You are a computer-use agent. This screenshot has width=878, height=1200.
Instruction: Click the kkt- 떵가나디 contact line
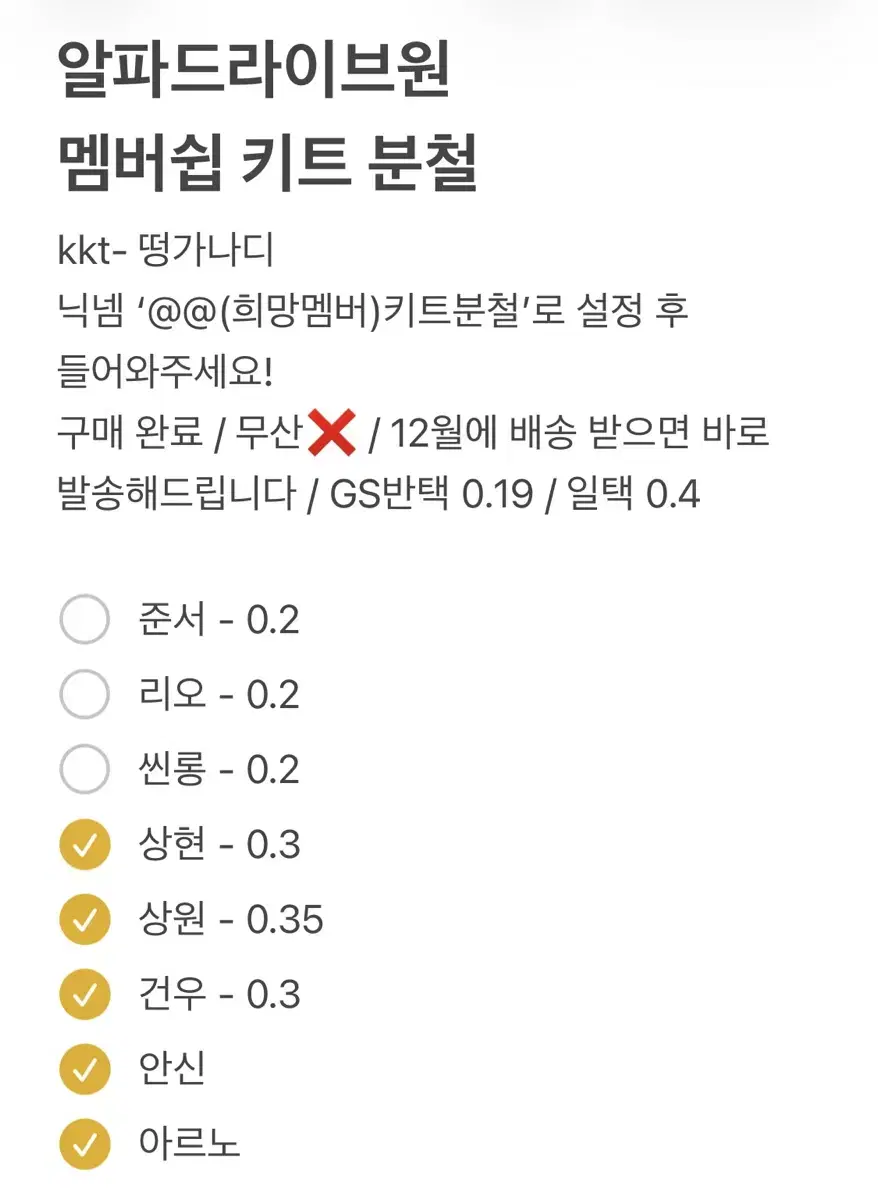click(x=165, y=252)
